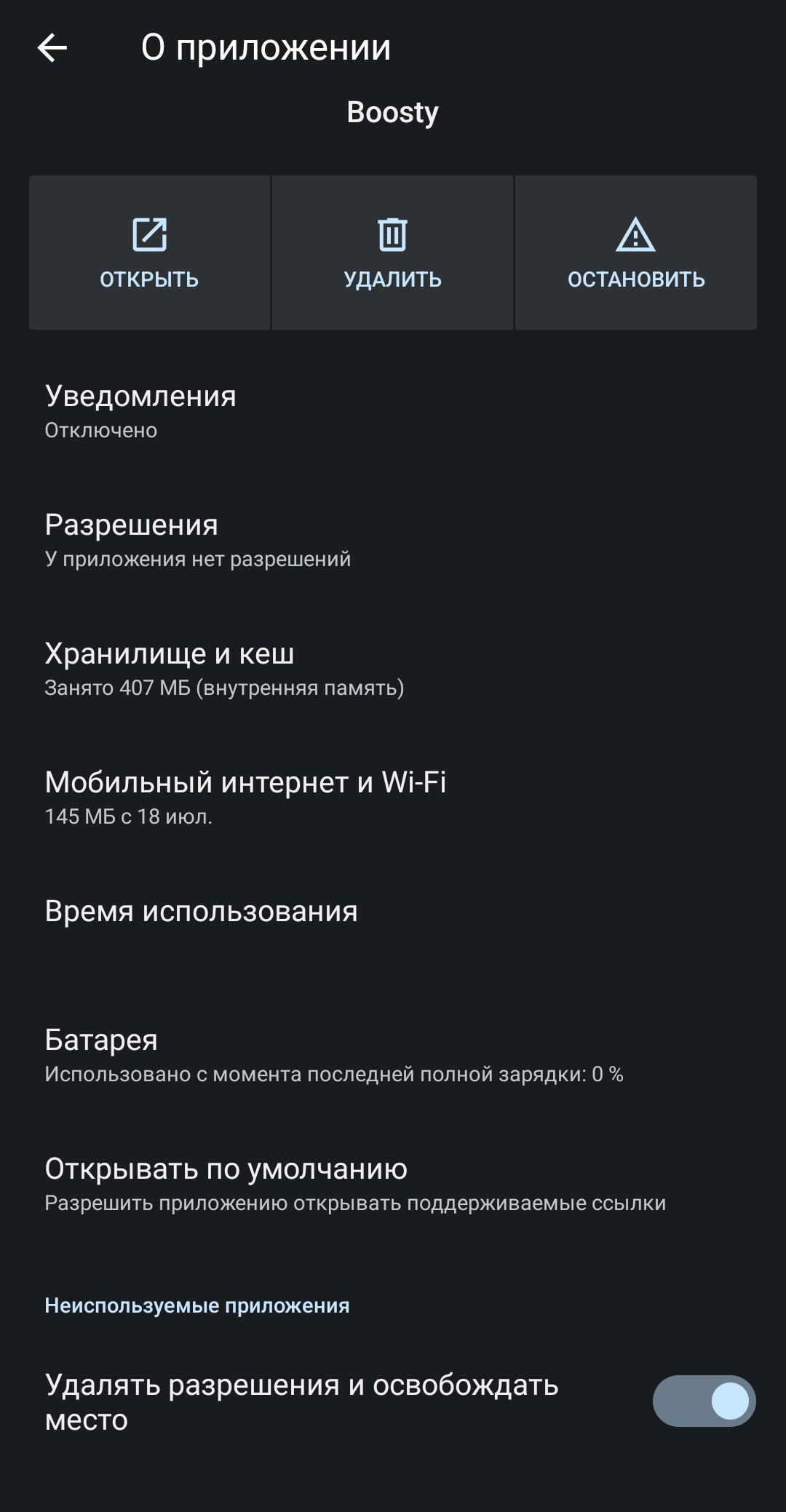Disable Удалять разрешения и освобождать место
786x1512 pixels.
pos(704,1401)
